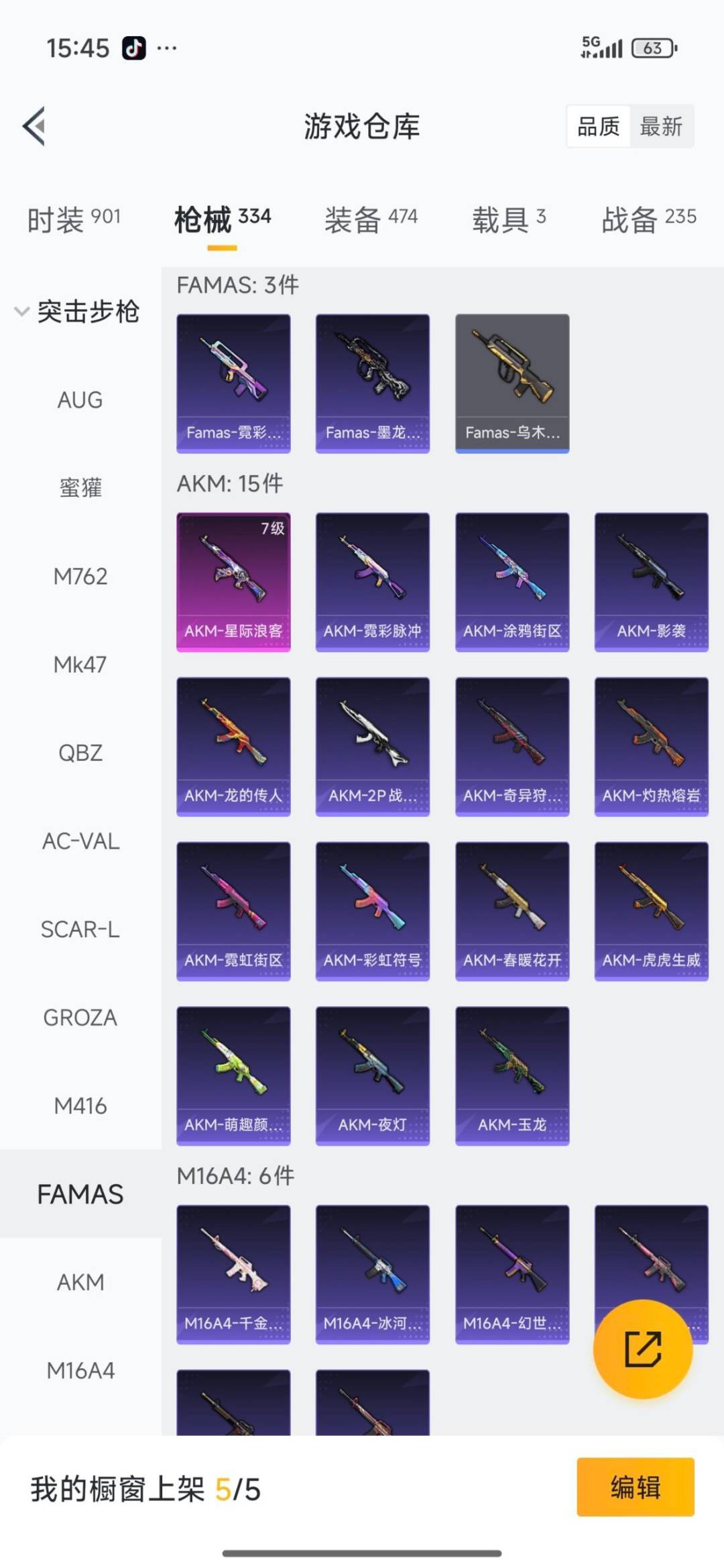Image resolution: width=724 pixels, height=1568 pixels.
Task: Select M416 in the side list
Action: [x=80, y=1106]
